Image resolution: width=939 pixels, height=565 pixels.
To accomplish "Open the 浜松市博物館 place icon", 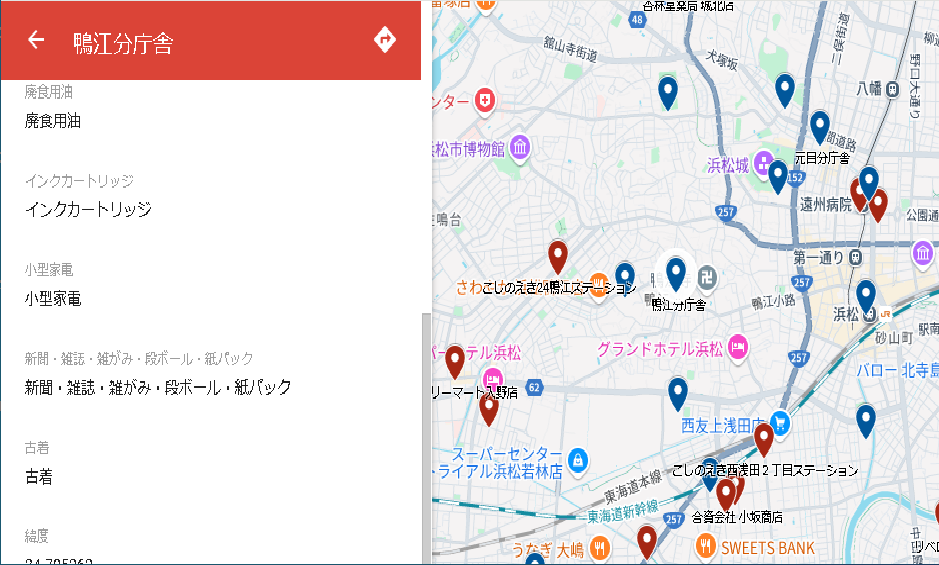I will pyautogui.click(x=520, y=150).
